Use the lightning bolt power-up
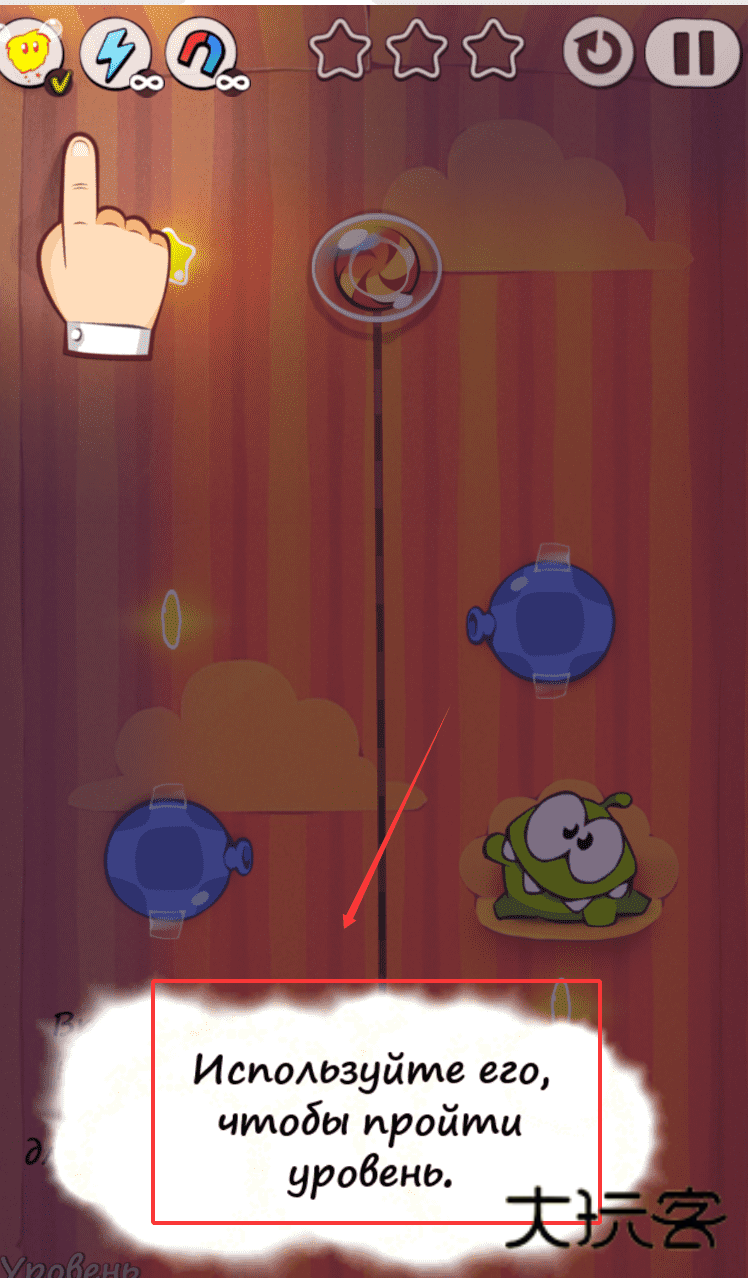Image resolution: width=748 pixels, height=1278 pixels. point(112,52)
